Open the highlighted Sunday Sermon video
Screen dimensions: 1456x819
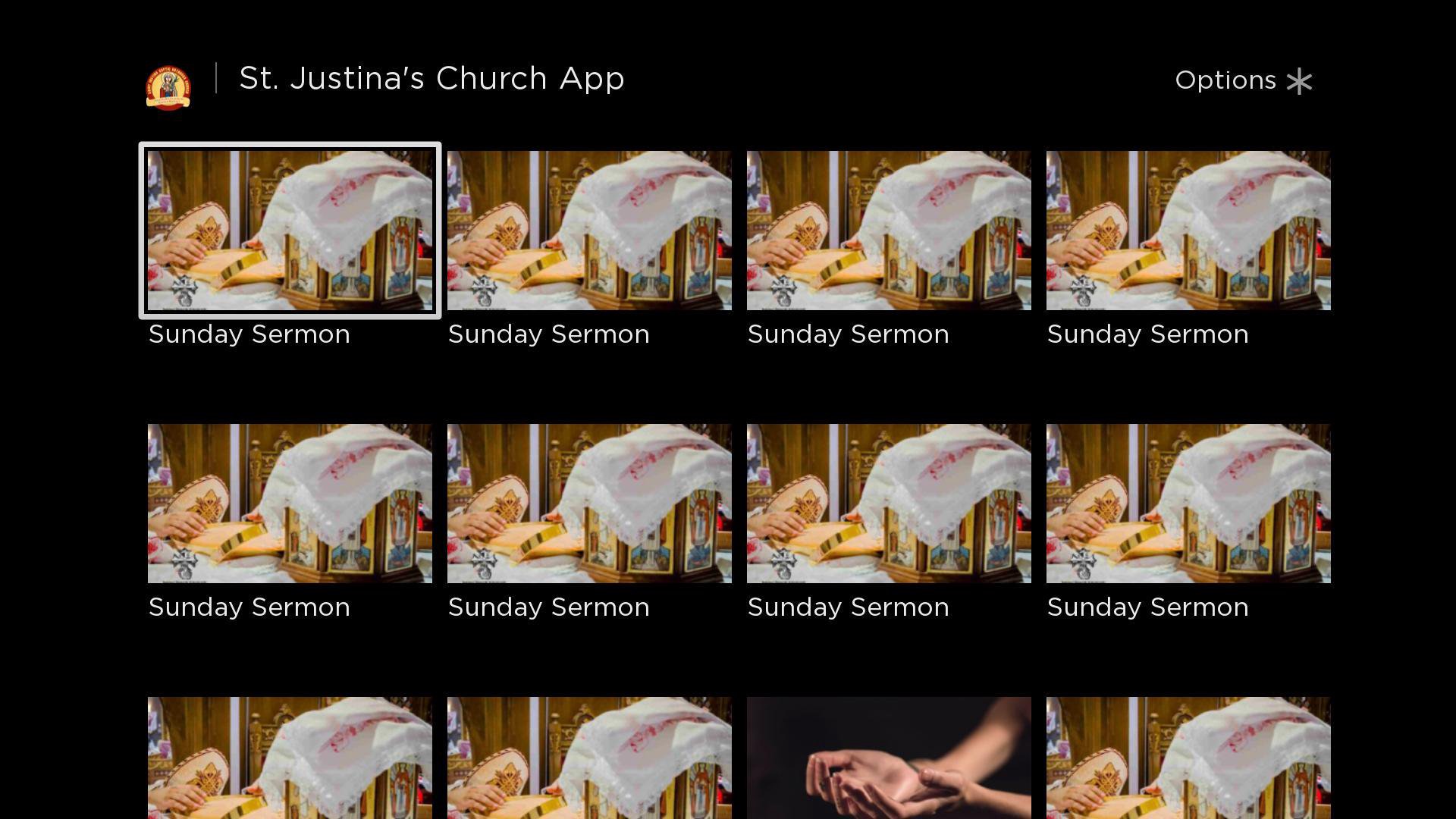[290, 231]
